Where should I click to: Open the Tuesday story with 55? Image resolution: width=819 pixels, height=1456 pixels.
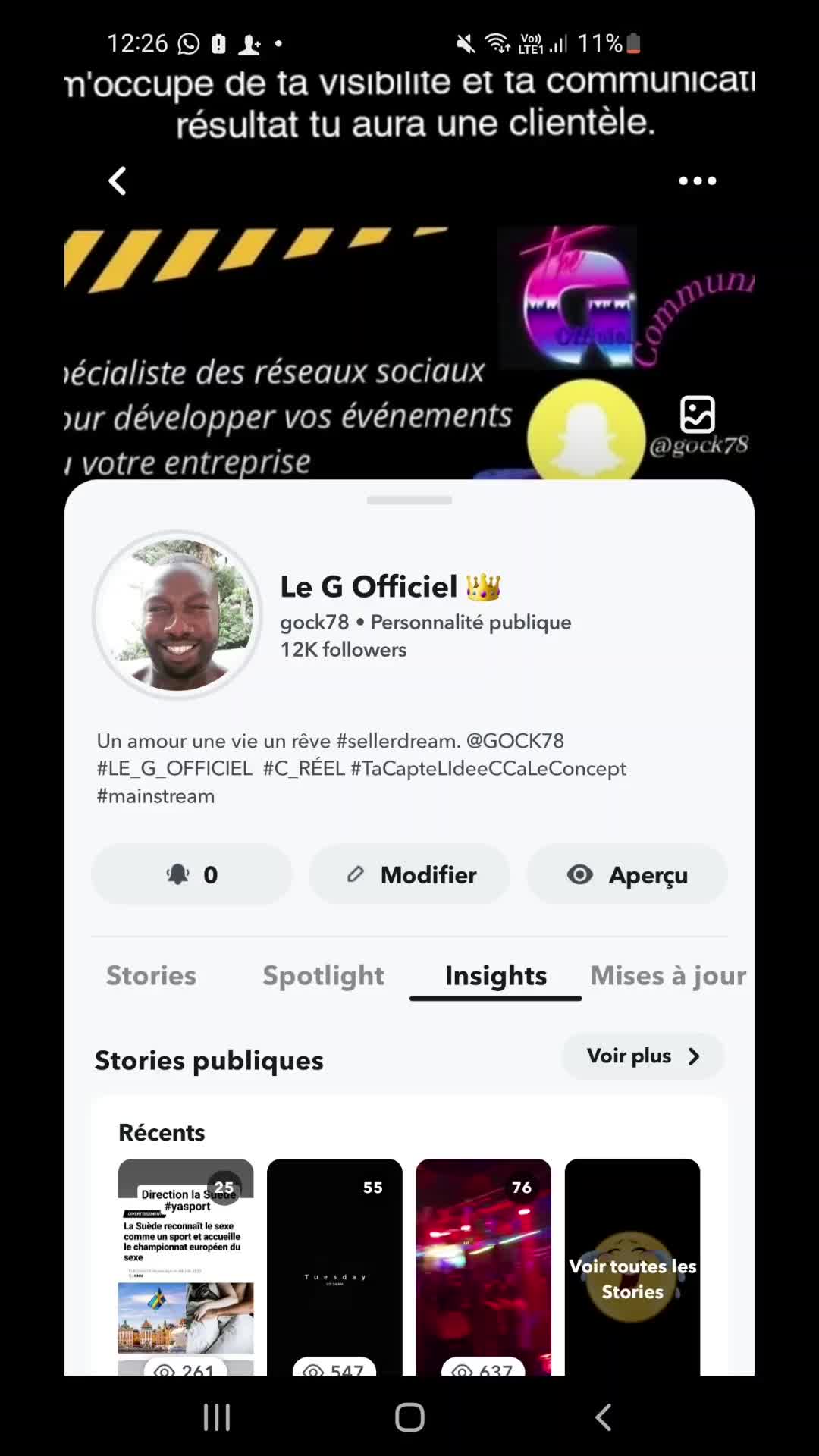(x=334, y=1266)
